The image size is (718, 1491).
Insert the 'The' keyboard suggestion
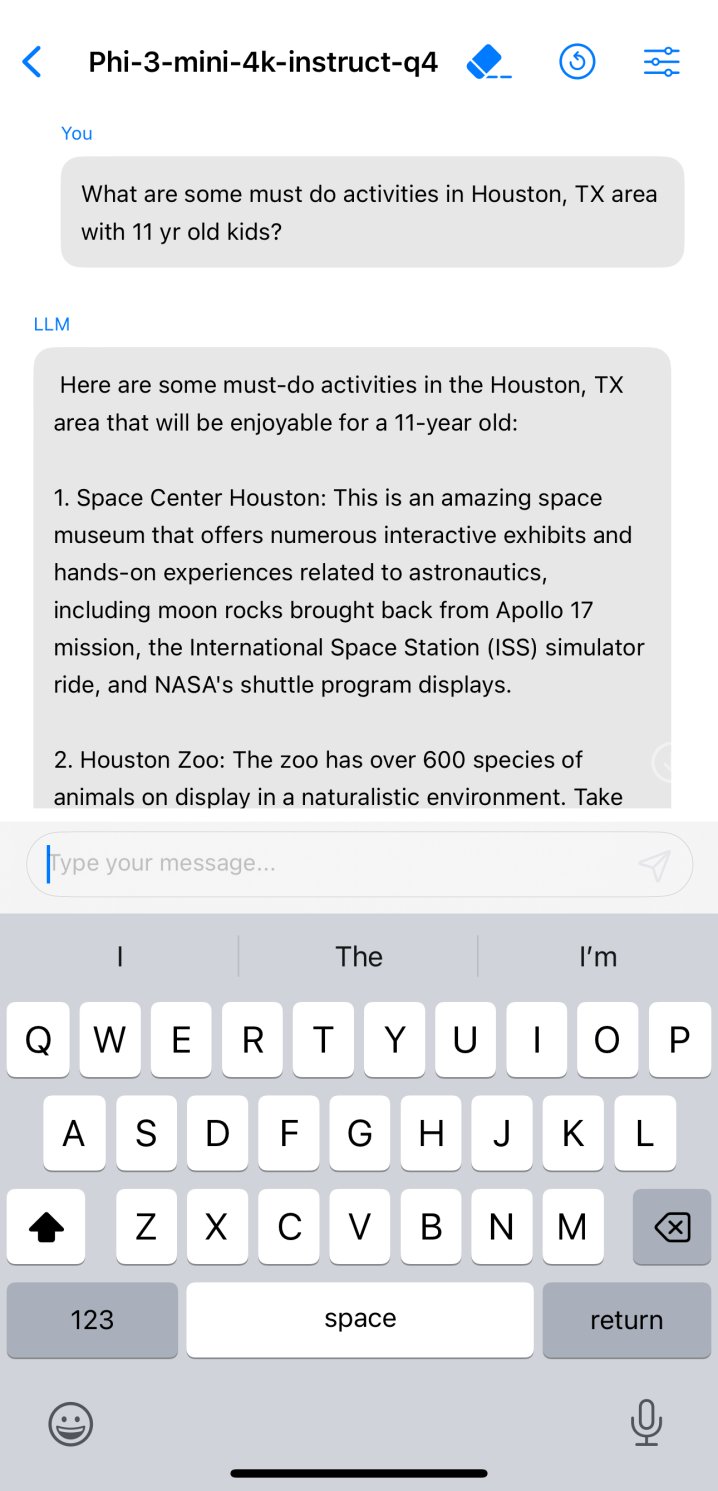pos(359,956)
